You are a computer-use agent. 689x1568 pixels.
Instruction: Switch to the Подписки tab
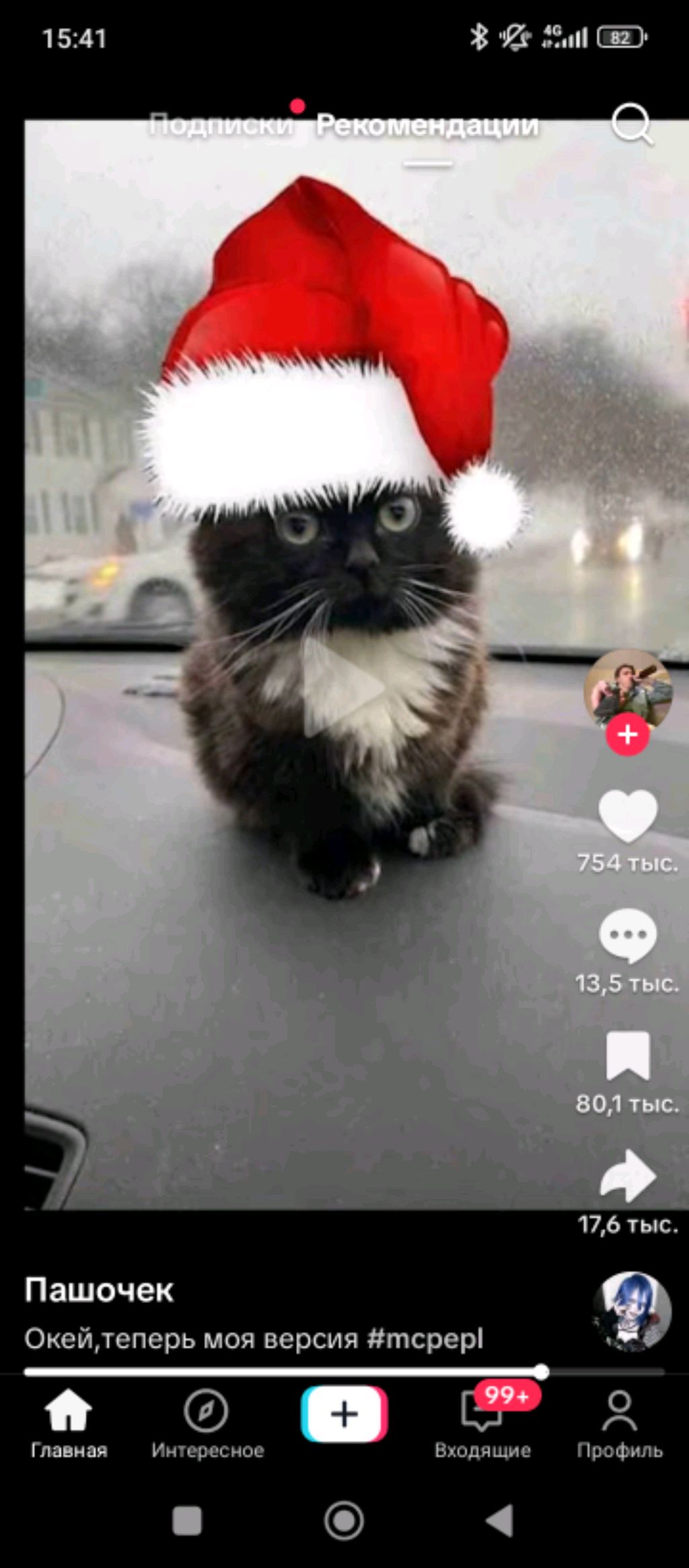point(221,124)
